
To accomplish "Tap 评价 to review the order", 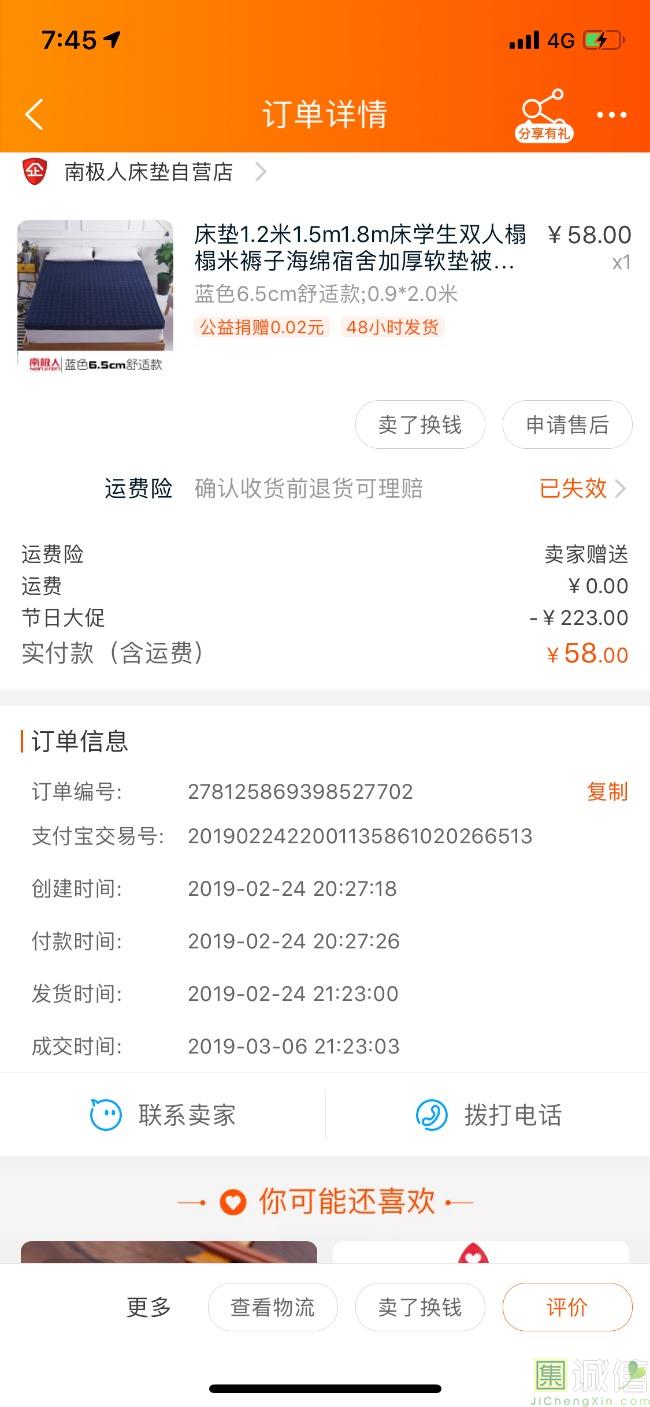I will click(x=567, y=1307).
